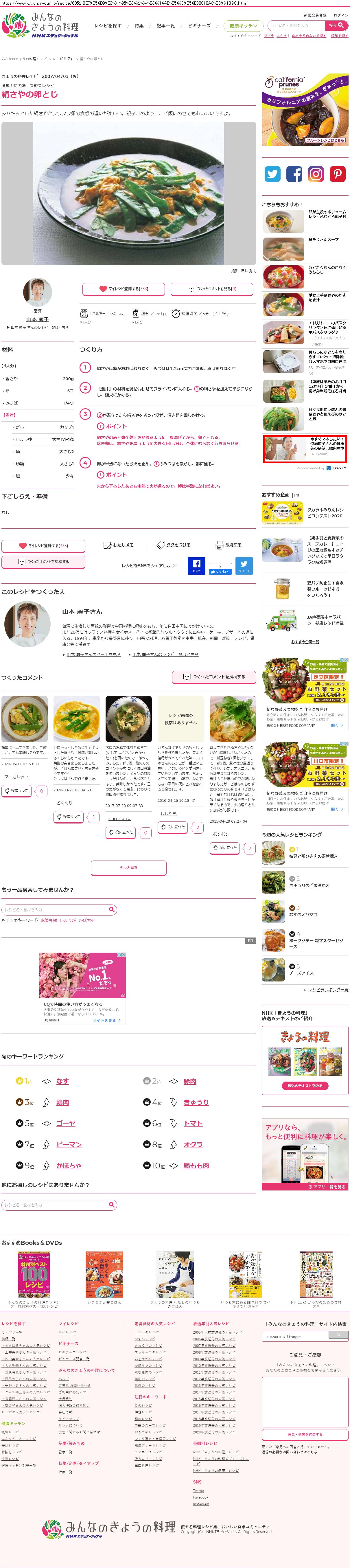Image resolution: width=350 pixels, height=1568 pixels.
Task: Tap 役に立った under マーガレット's comment
Action: coord(17,791)
